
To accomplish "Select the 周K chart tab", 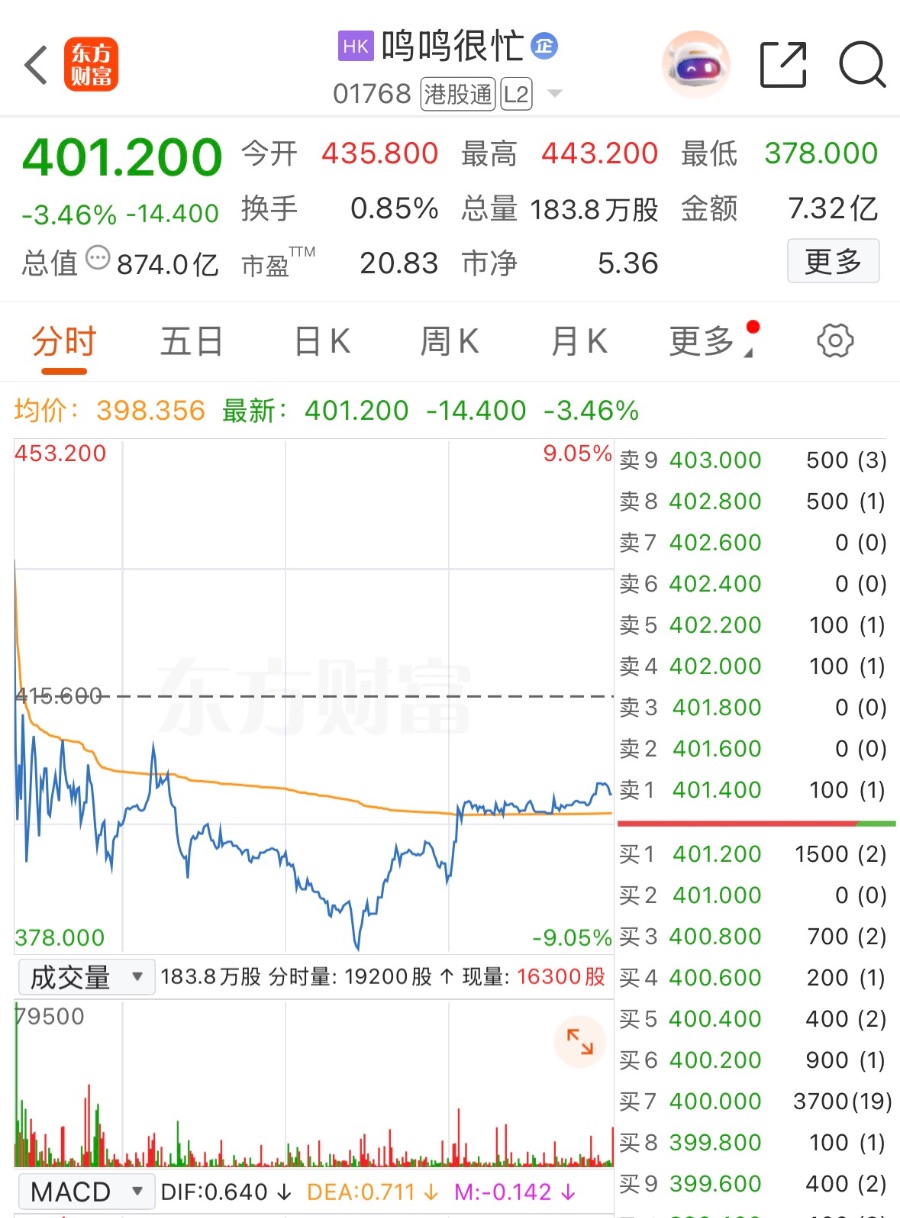I will coord(450,342).
